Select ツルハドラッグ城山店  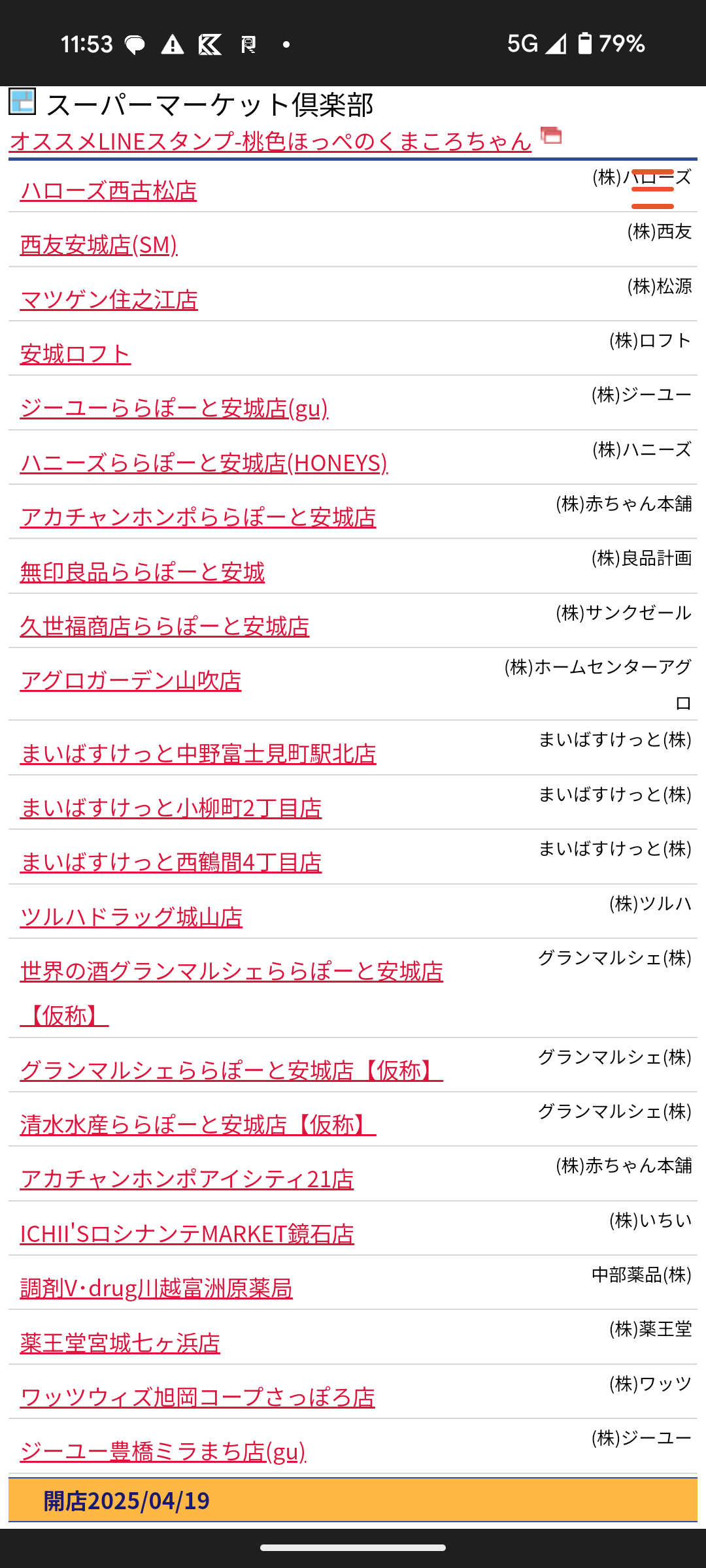(x=131, y=917)
